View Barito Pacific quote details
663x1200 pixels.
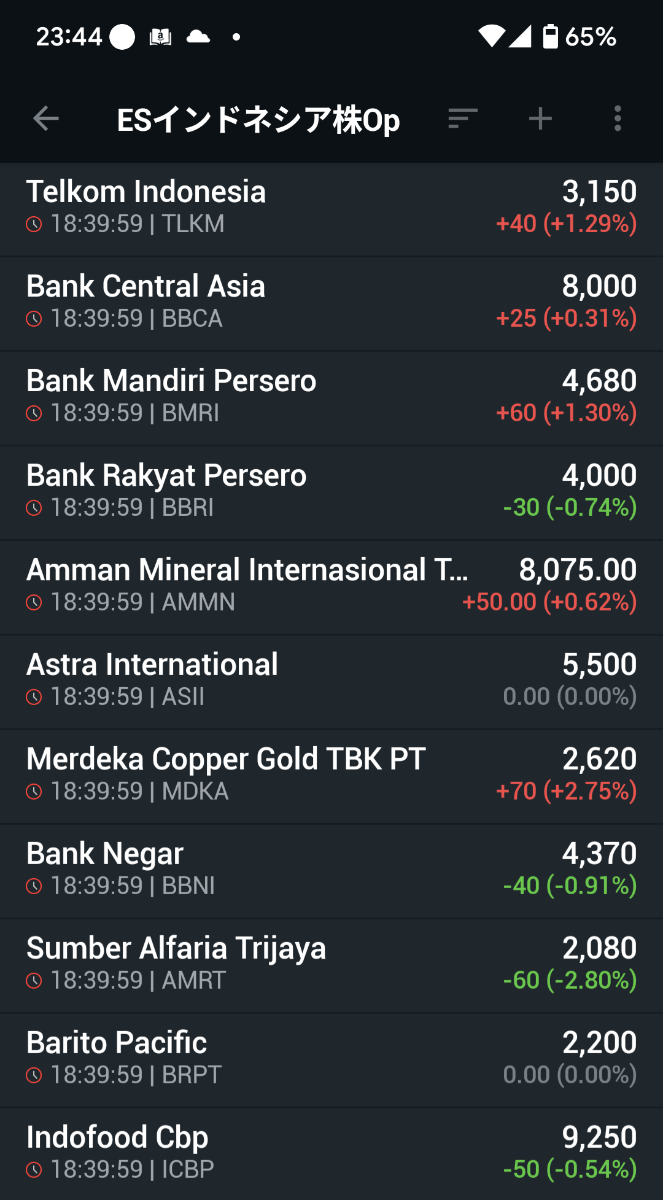331,1058
